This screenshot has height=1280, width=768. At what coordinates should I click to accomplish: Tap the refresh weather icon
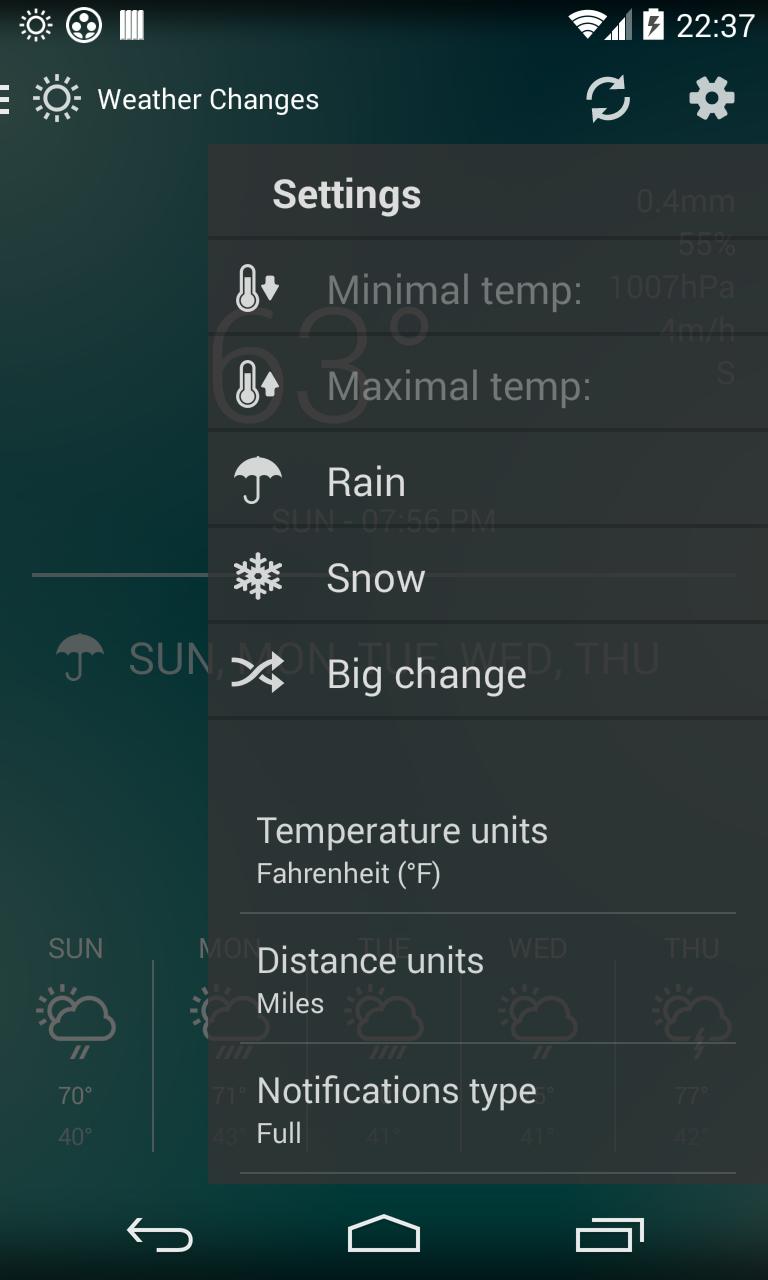coord(608,99)
